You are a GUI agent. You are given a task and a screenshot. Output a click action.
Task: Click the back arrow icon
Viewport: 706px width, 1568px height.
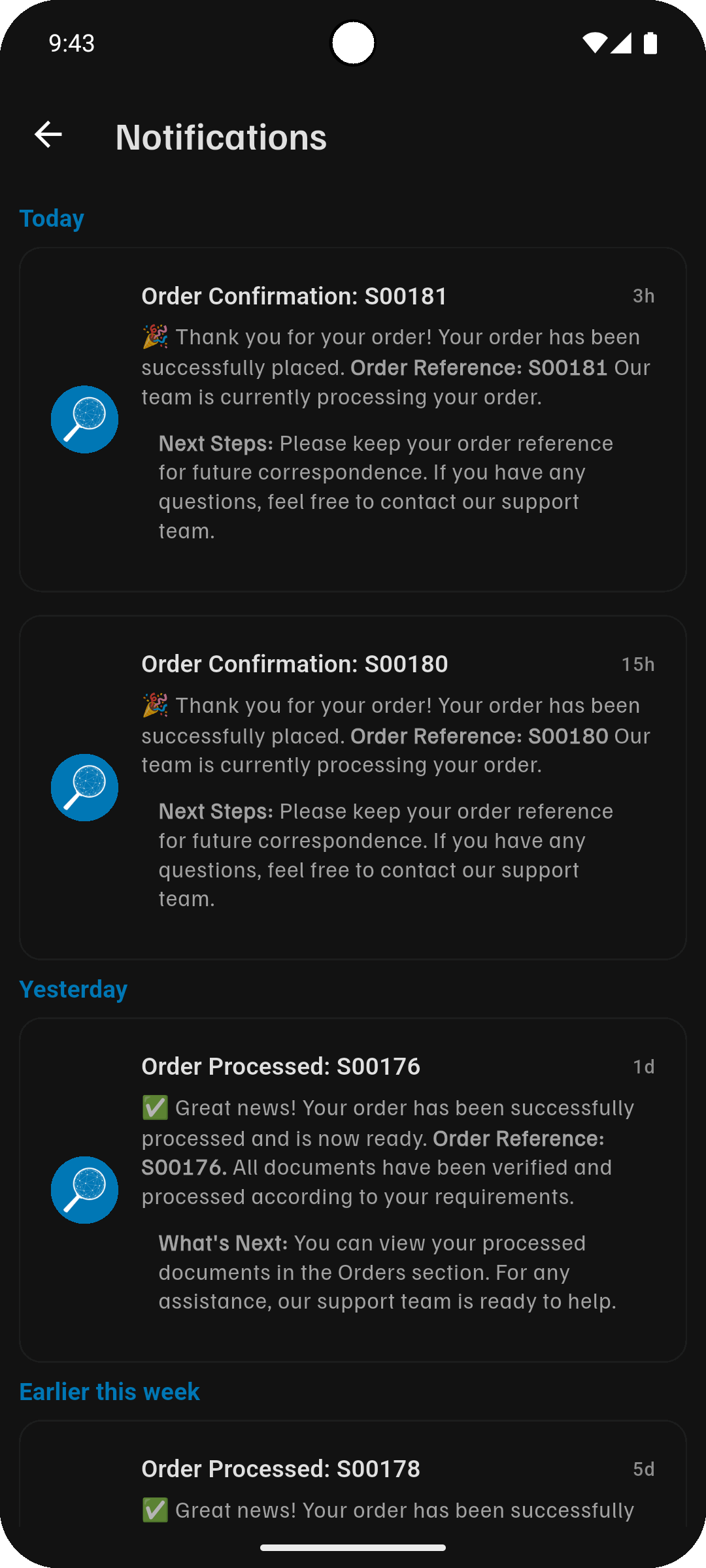(46, 135)
